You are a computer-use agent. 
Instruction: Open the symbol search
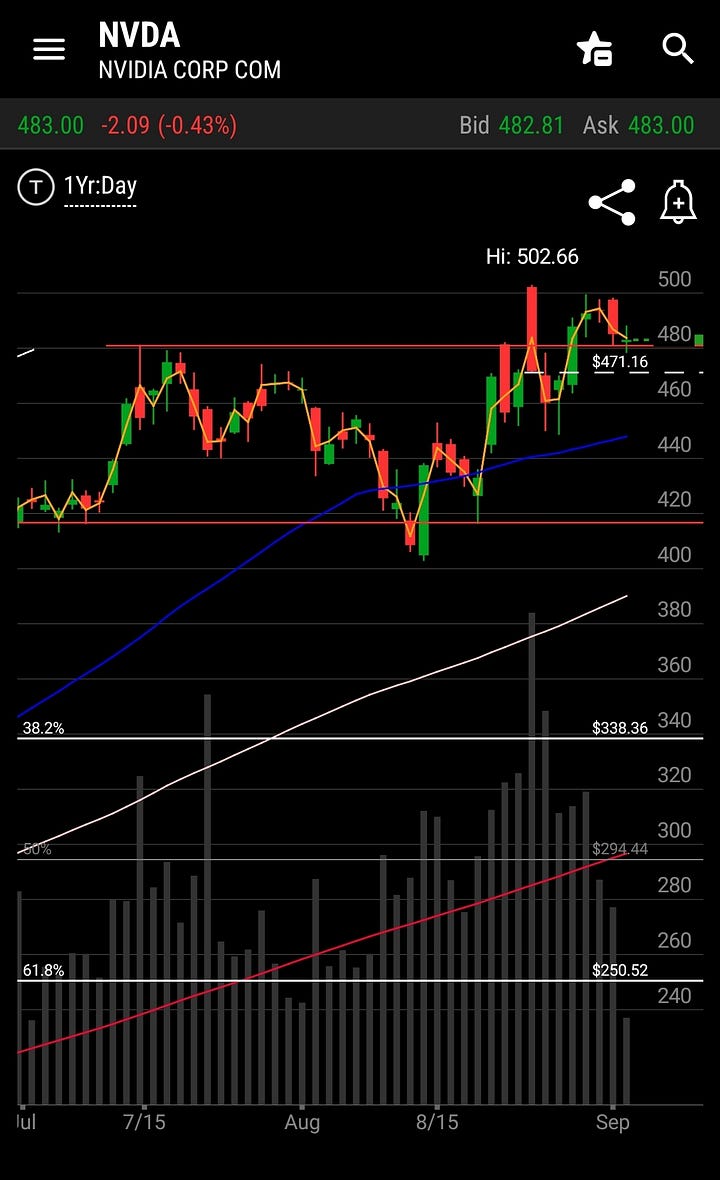coord(678,49)
